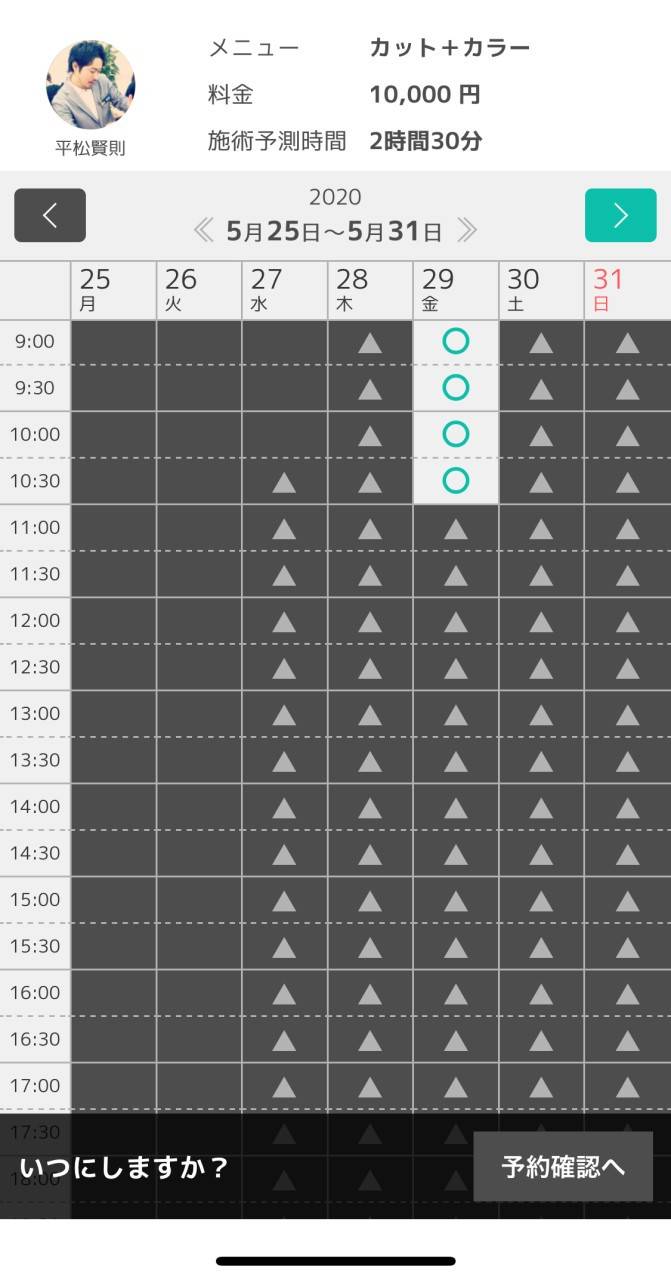
Task: Pick the 10:30 slot on Friday 29
Action: coord(455,481)
